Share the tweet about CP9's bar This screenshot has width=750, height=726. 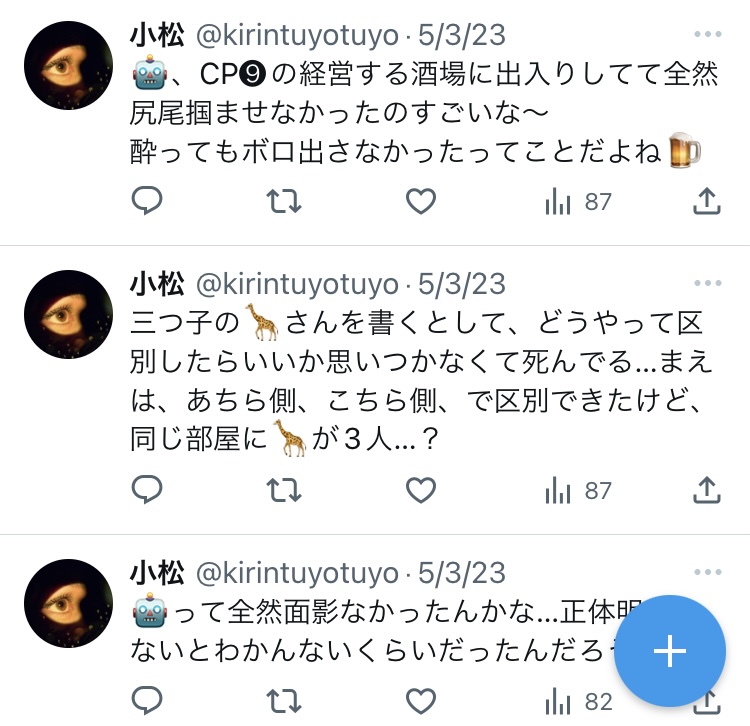pos(707,202)
